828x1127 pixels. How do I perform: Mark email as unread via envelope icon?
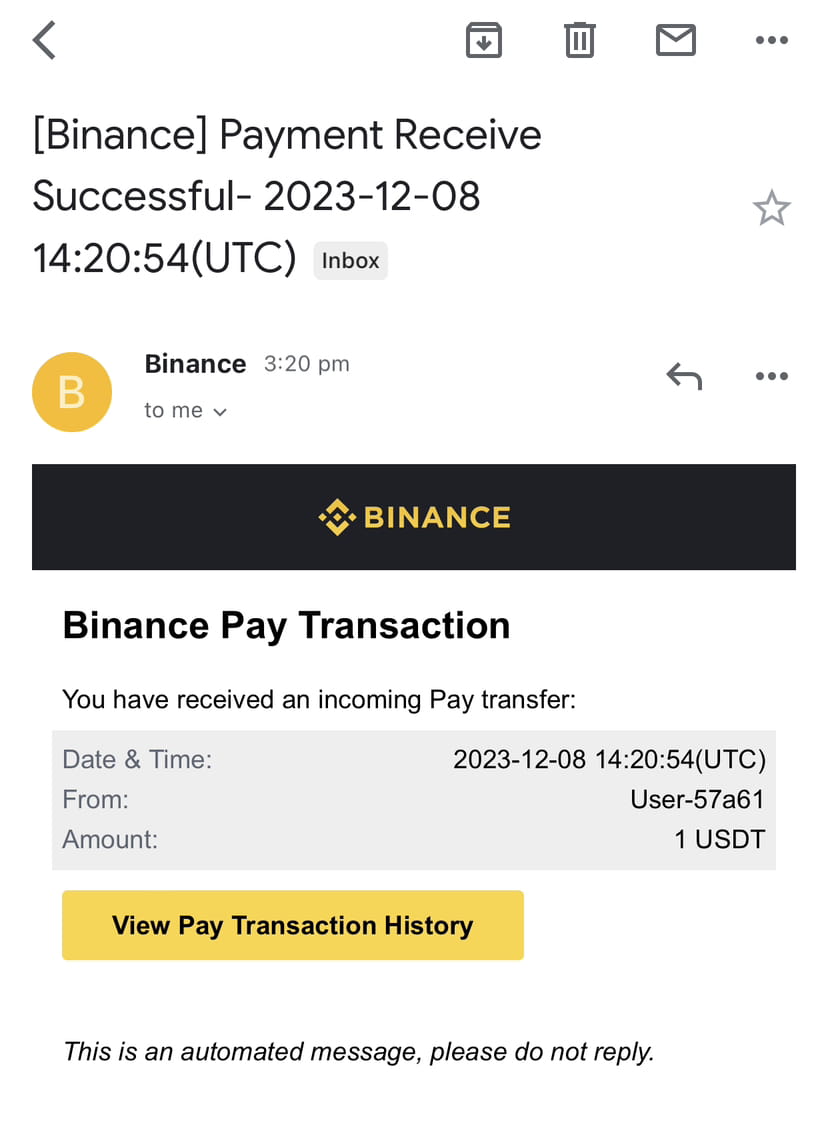pos(675,40)
